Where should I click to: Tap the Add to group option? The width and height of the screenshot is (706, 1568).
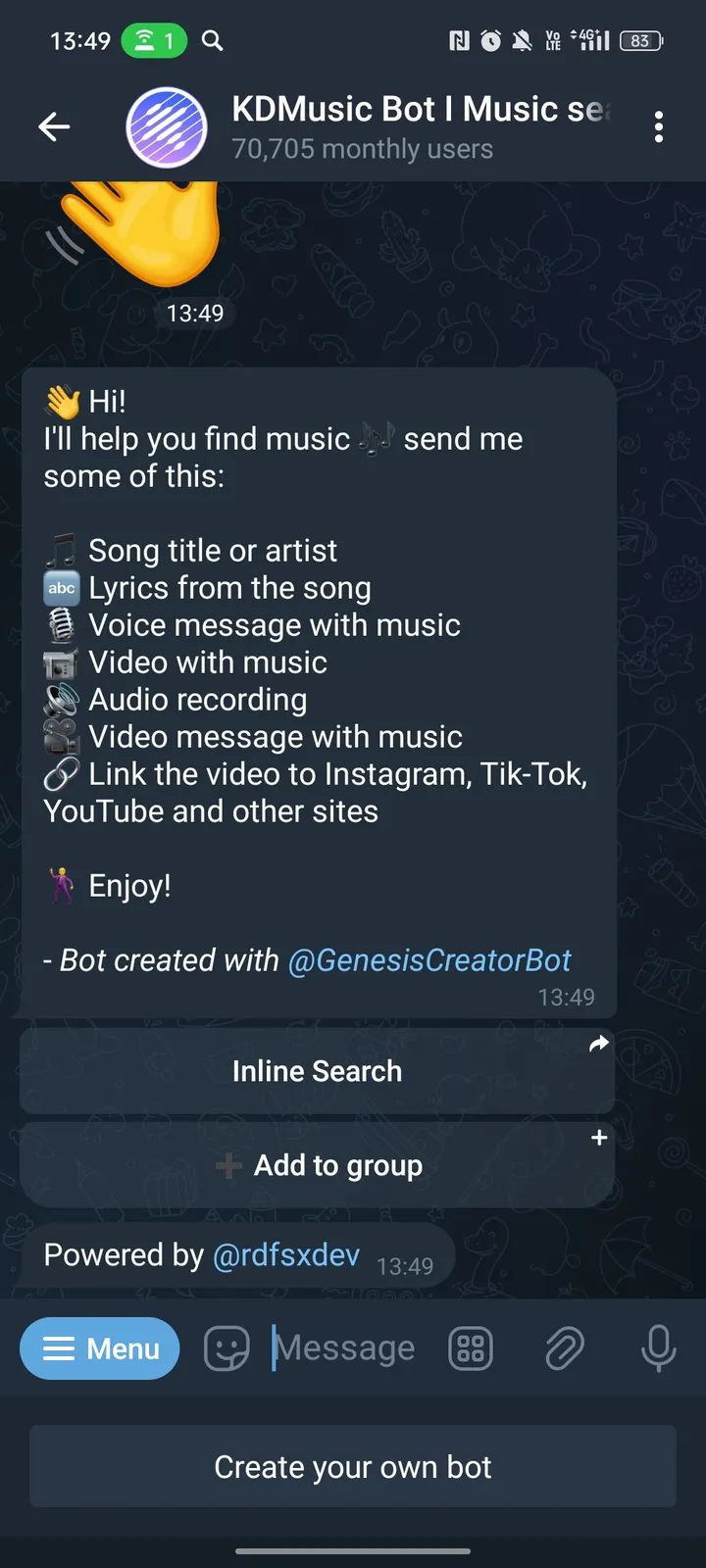(x=316, y=1165)
